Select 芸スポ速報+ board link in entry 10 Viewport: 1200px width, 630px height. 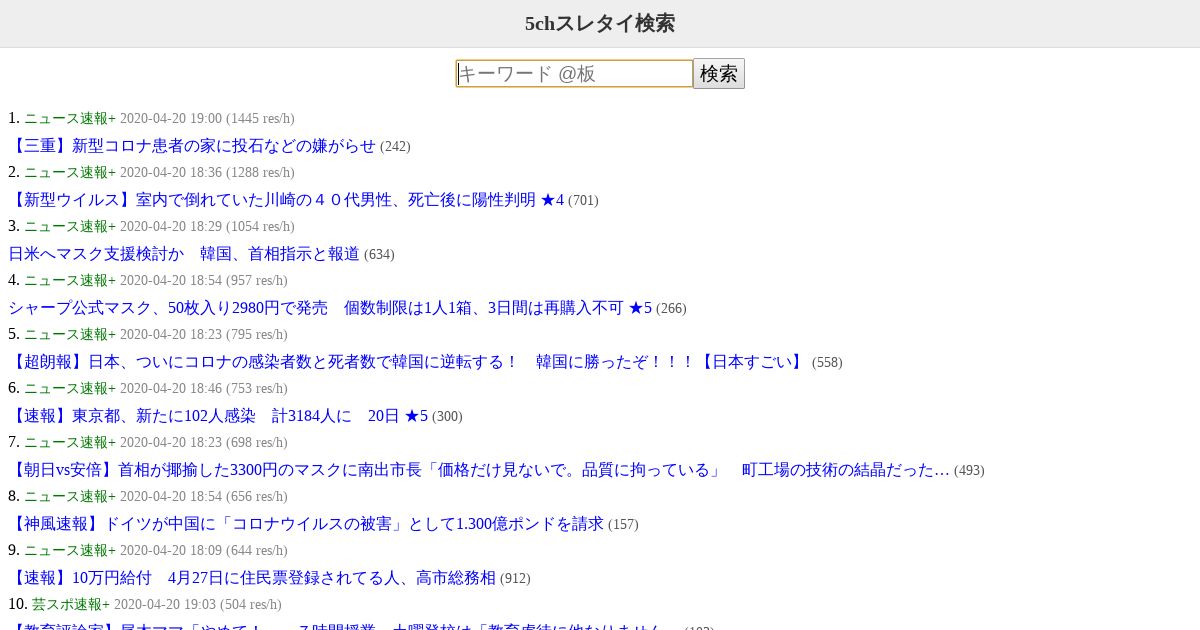(x=71, y=604)
